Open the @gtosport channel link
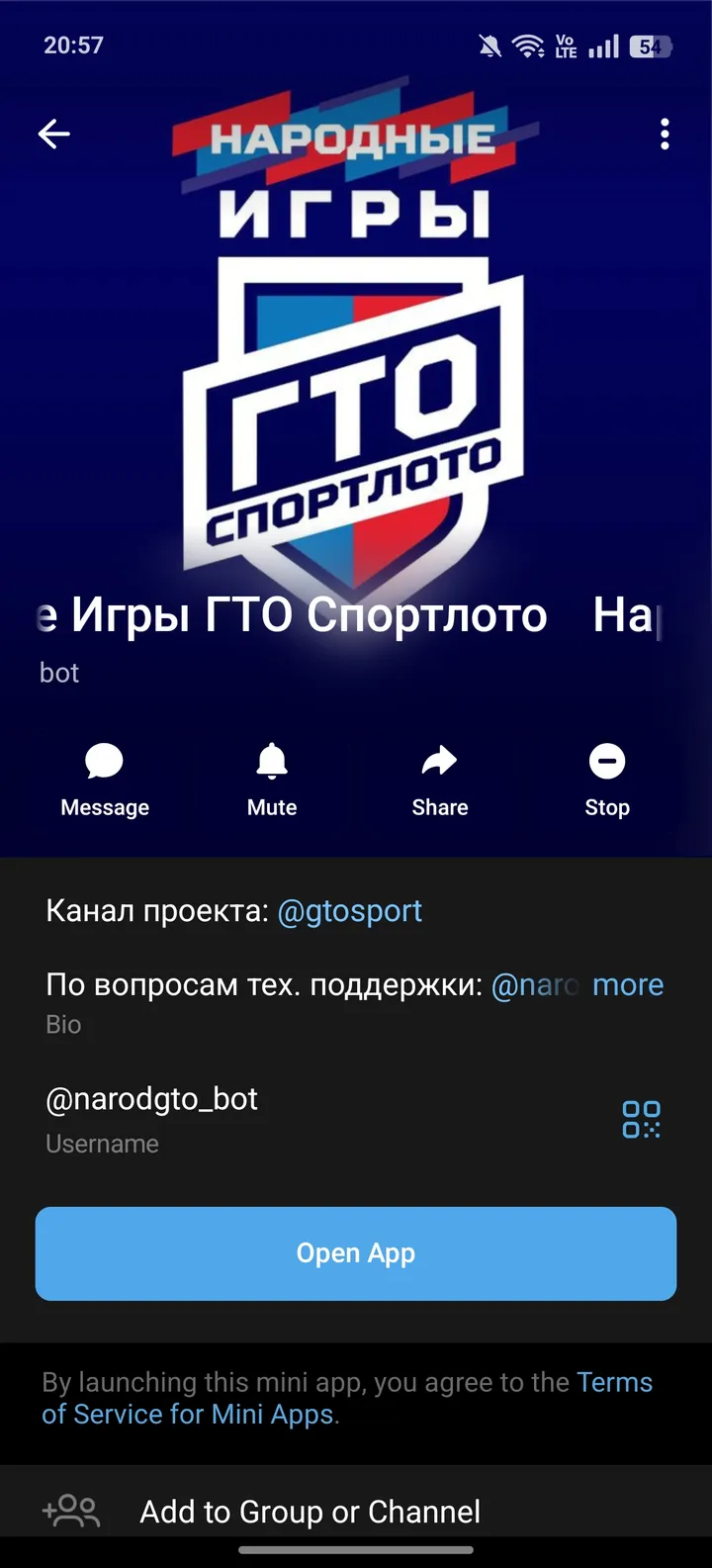712x1568 pixels. [x=349, y=910]
